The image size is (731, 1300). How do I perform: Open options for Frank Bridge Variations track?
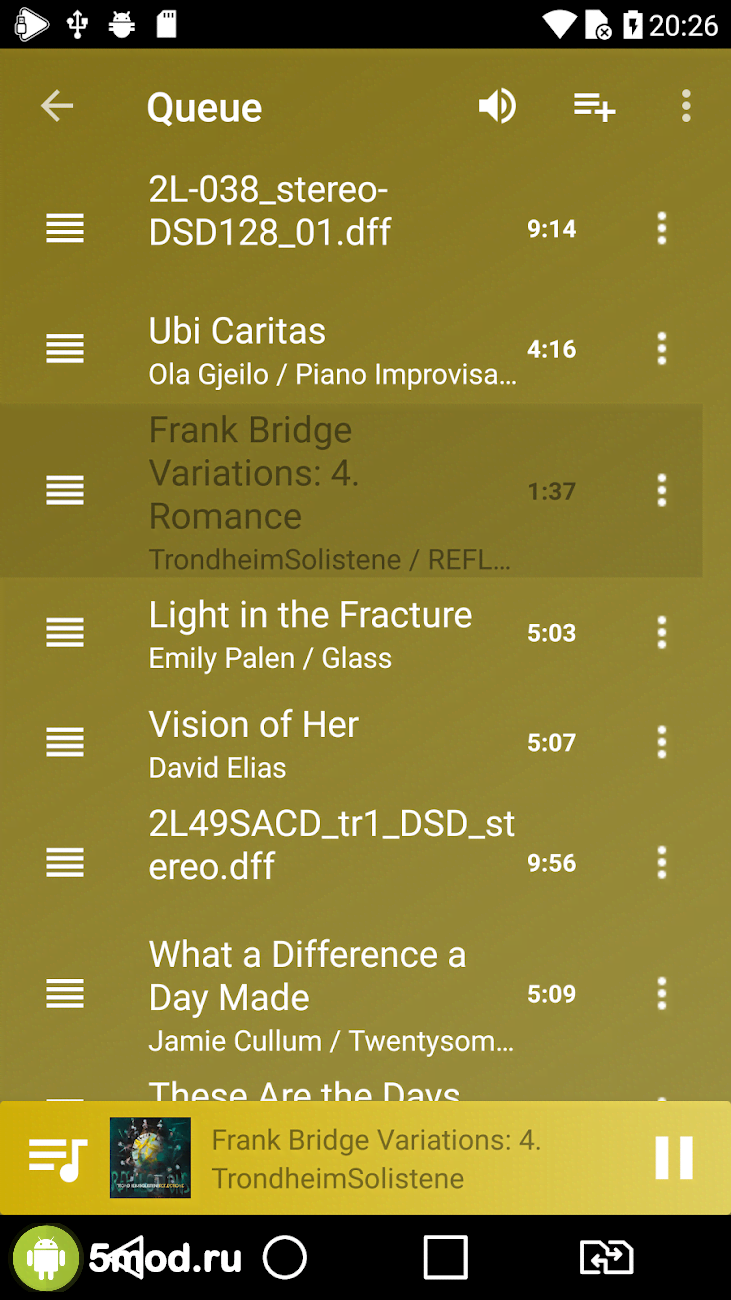[x=661, y=491]
